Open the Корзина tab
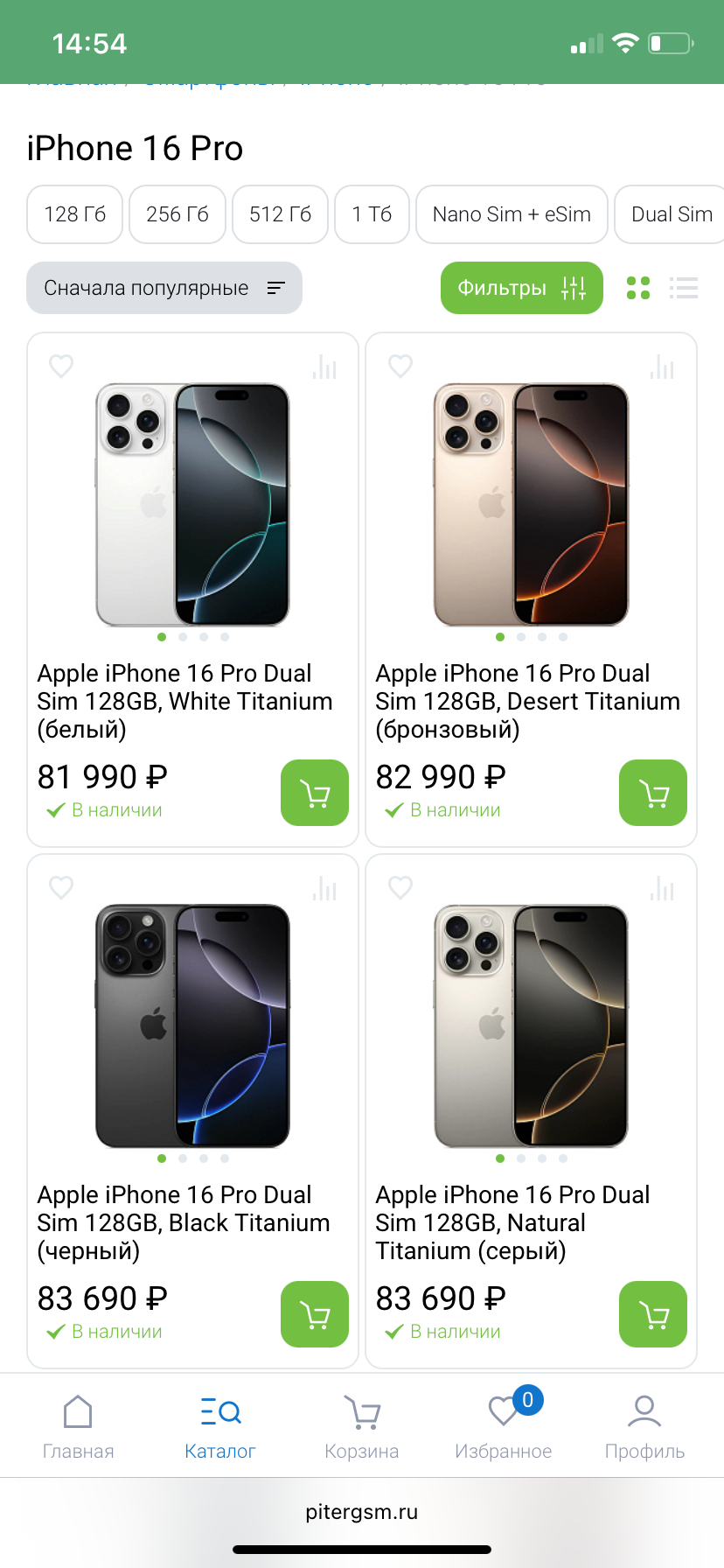Image resolution: width=724 pixels, height=1568 pixels. [361, 1426]
